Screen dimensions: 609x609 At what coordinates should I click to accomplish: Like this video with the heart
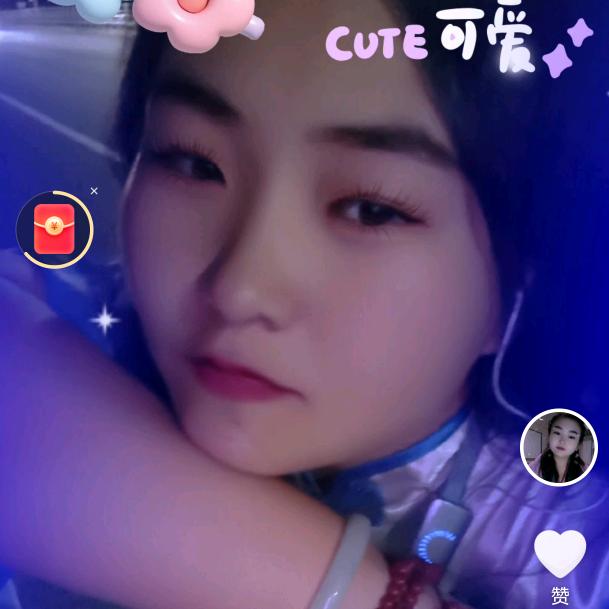click(559, 554)
